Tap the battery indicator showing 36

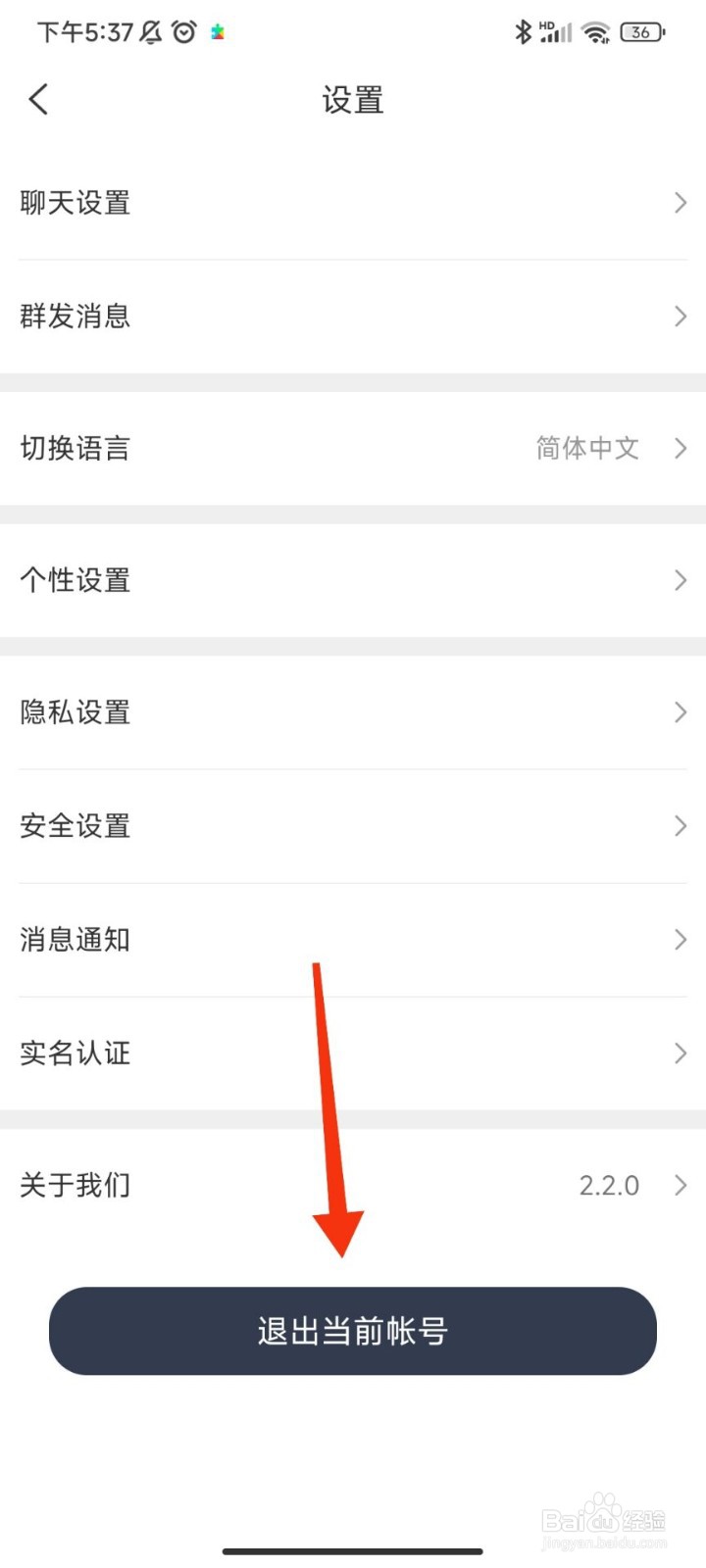[x=641, y=31]
